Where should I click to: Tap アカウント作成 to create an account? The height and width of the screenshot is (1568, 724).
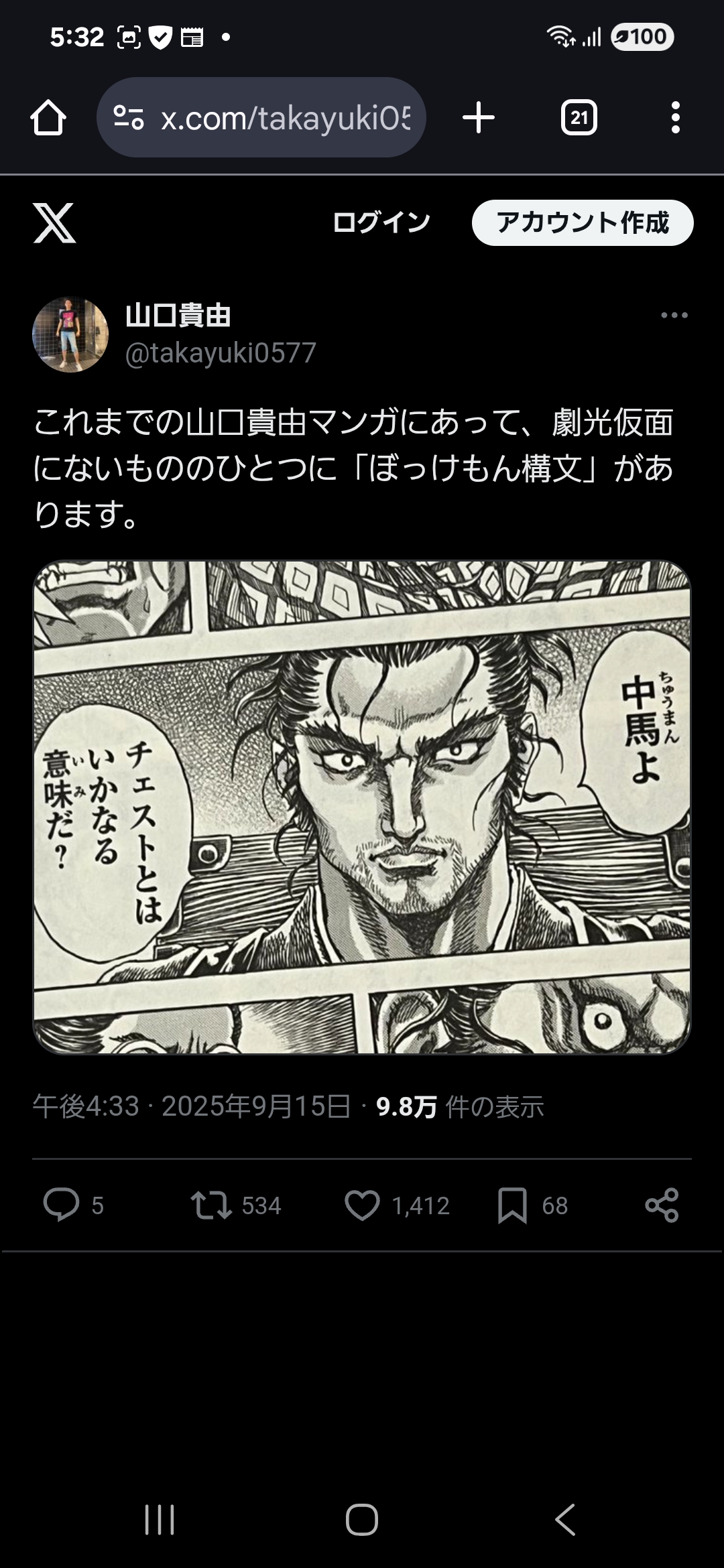(x=582, y=222)
